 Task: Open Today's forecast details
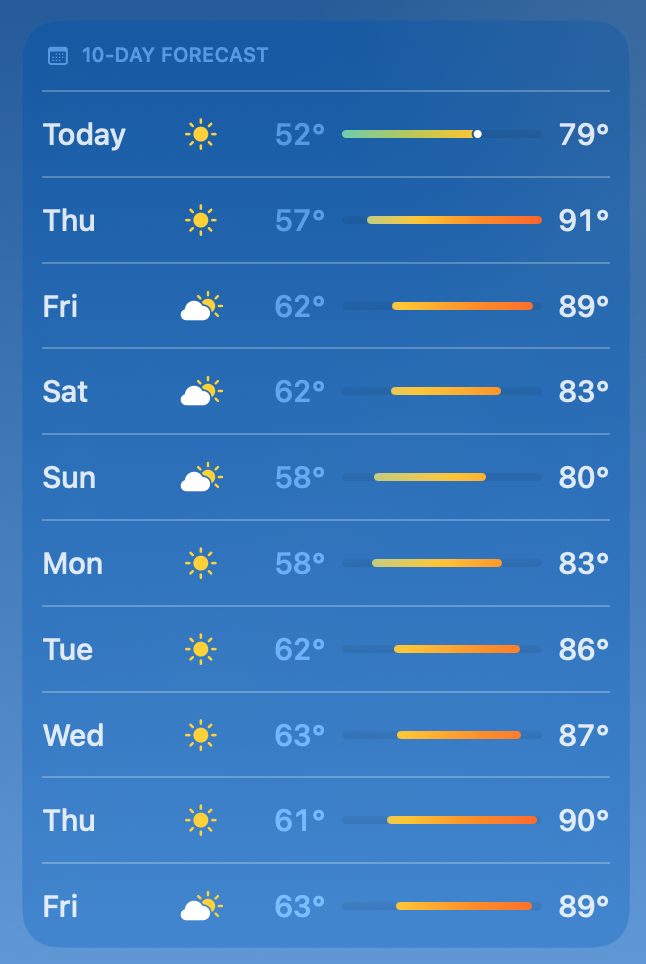tap(325, 134)
